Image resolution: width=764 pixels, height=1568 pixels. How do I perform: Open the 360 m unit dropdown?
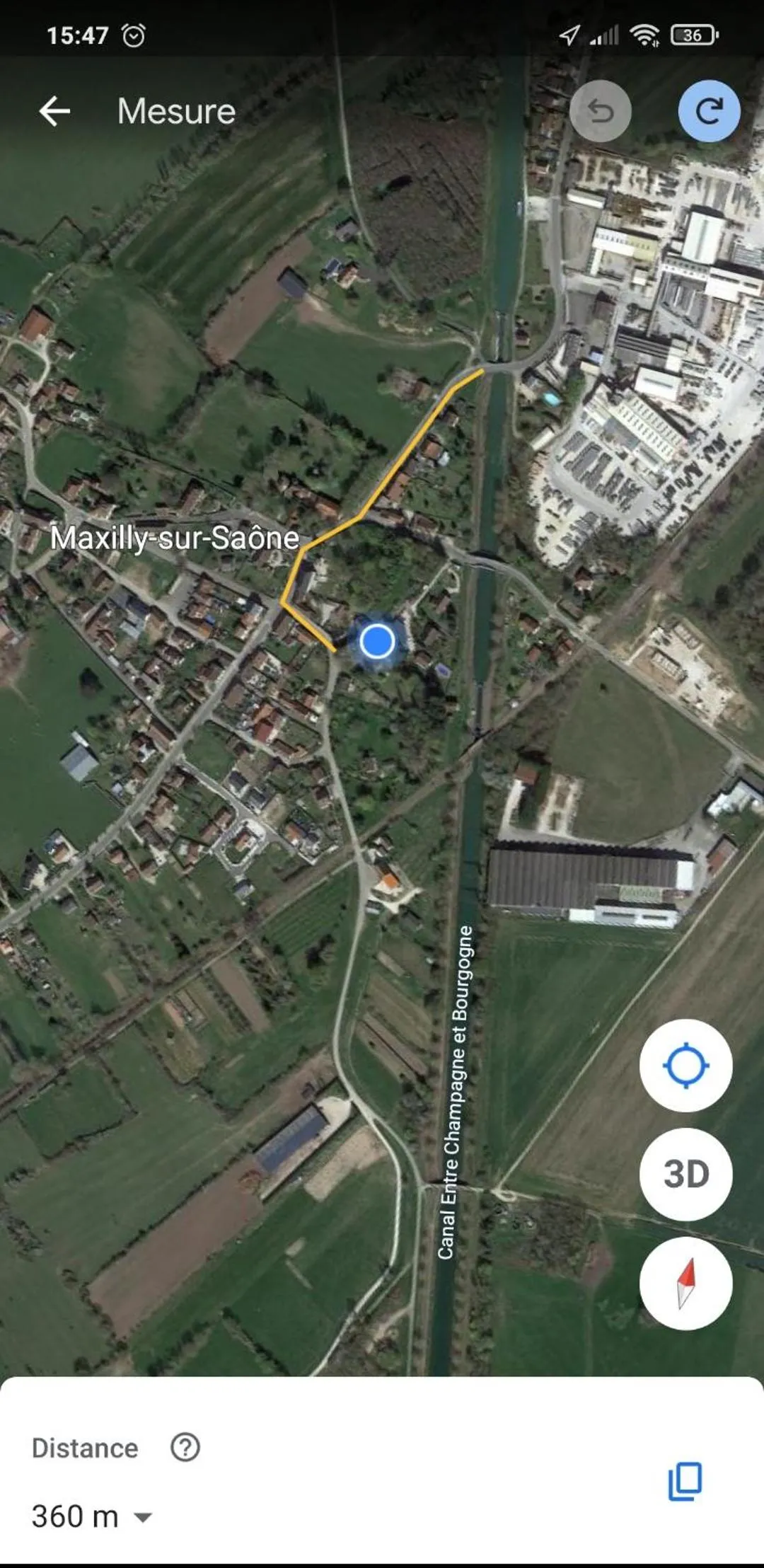pos(143,1517)
